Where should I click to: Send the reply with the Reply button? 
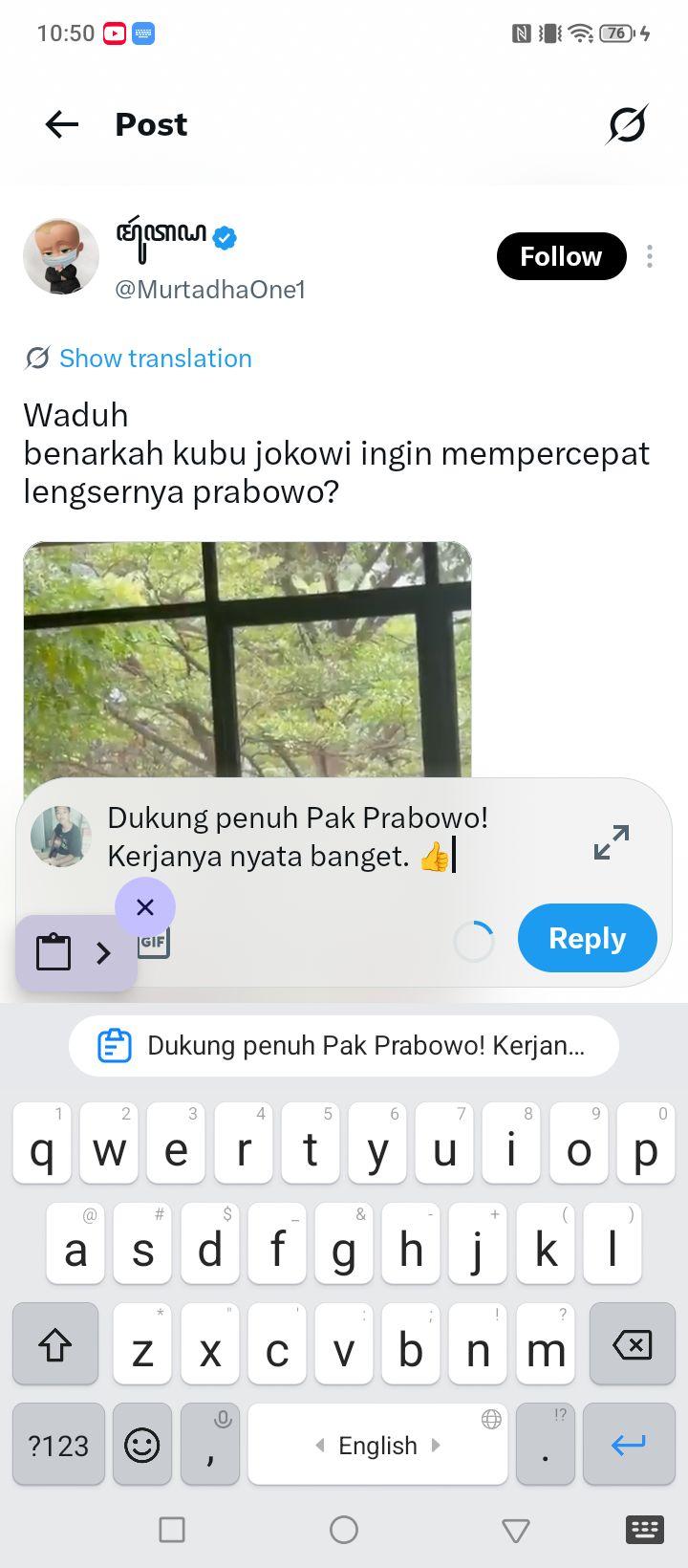click(588, 938)
